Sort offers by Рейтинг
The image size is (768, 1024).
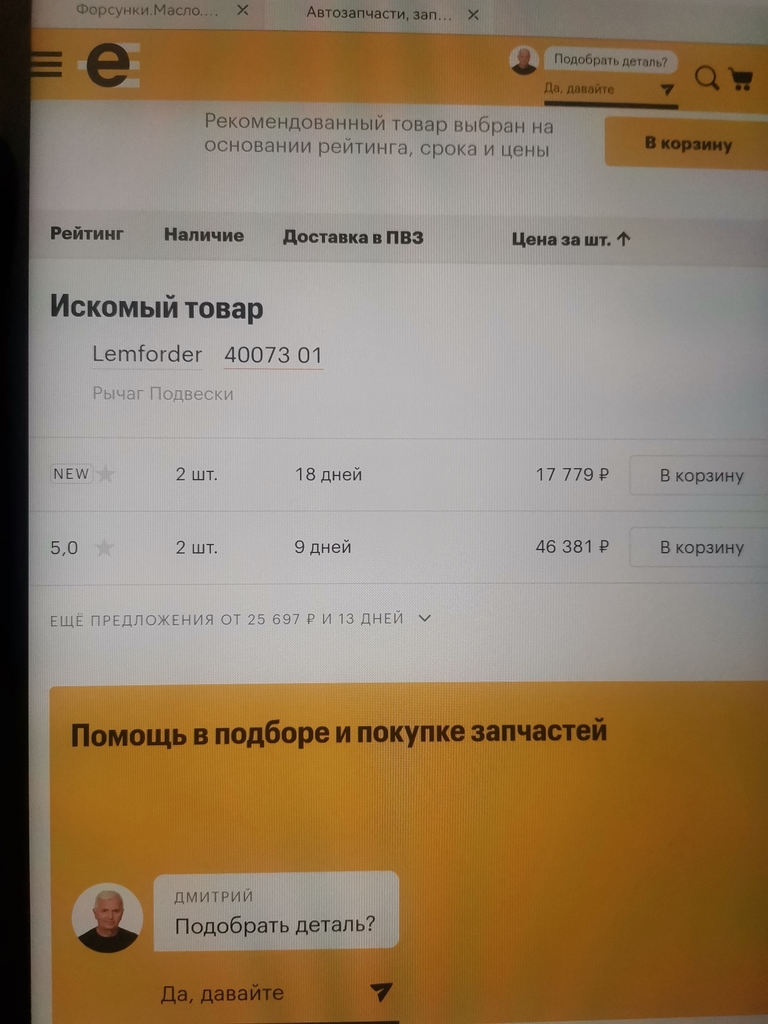point(87,235)
